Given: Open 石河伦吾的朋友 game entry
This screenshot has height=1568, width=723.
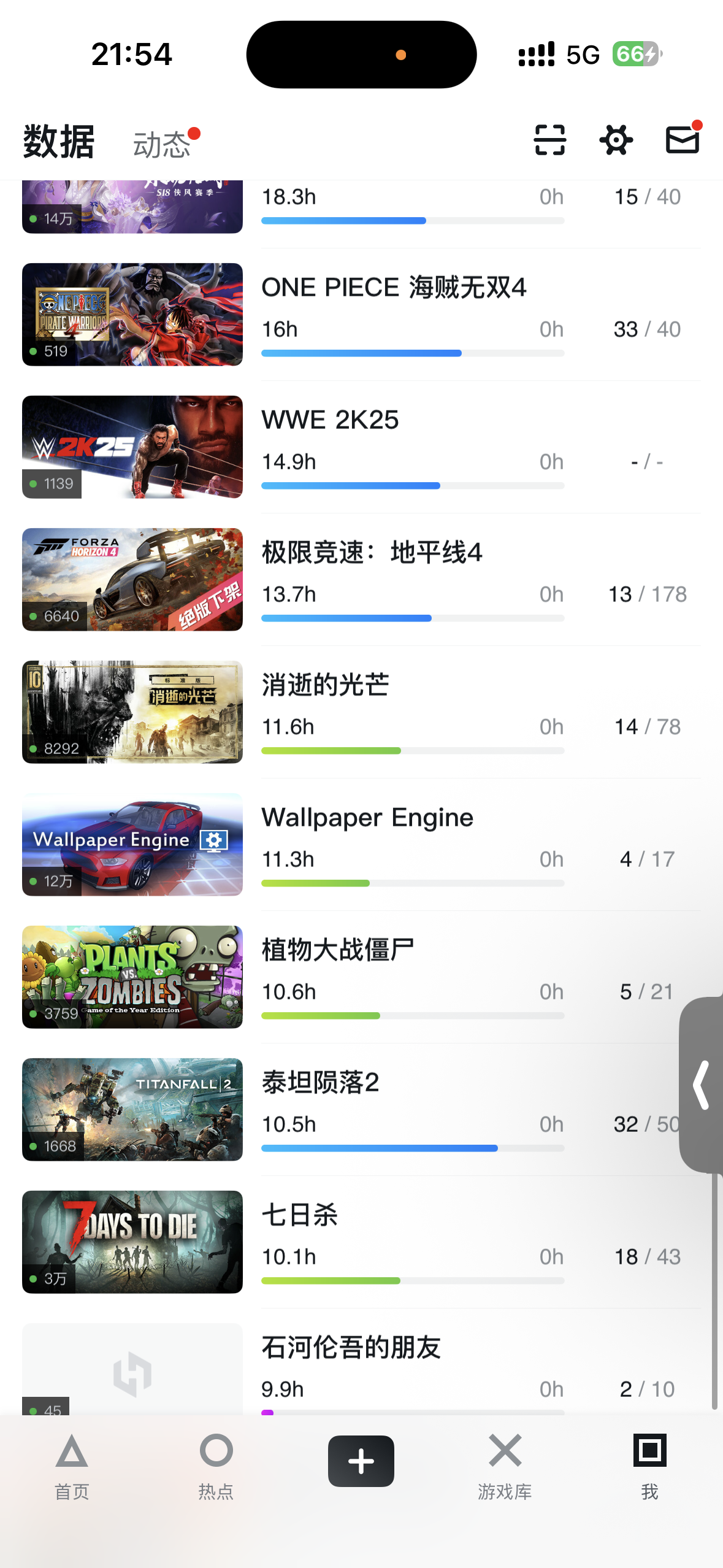Looking at the screenshot, I should [351, 1348].
